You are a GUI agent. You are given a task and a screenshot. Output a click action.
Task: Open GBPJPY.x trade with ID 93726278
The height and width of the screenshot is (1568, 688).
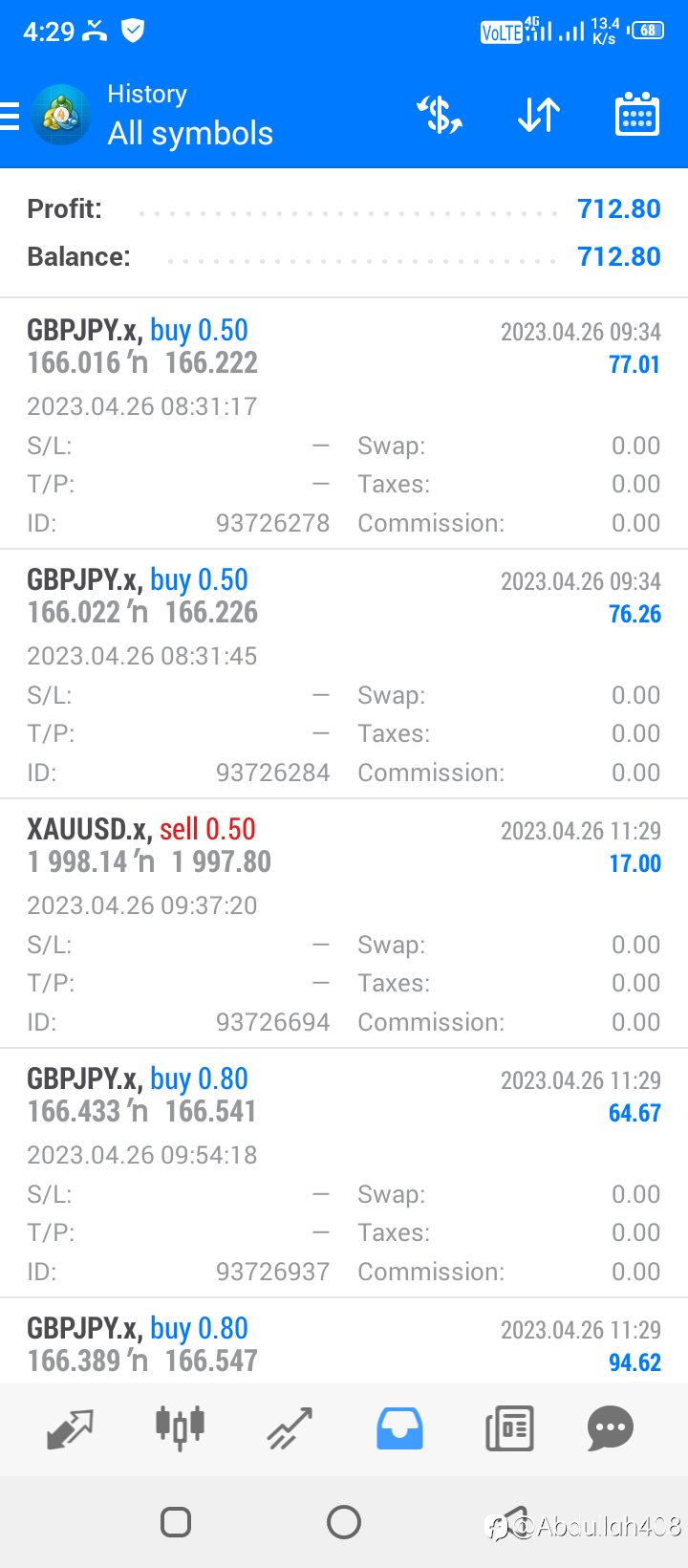344,425
